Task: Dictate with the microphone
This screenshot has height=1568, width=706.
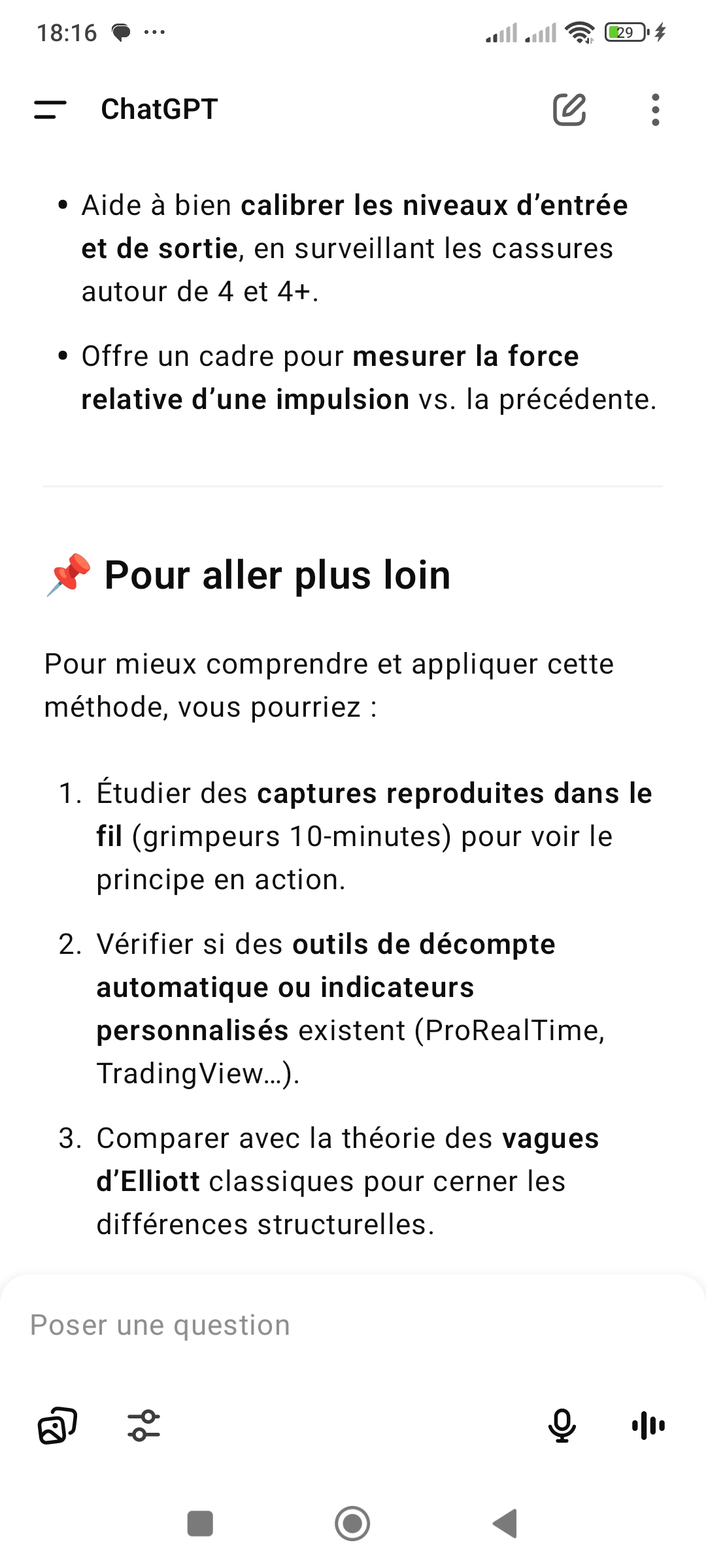Action: tap(562, 1425)
